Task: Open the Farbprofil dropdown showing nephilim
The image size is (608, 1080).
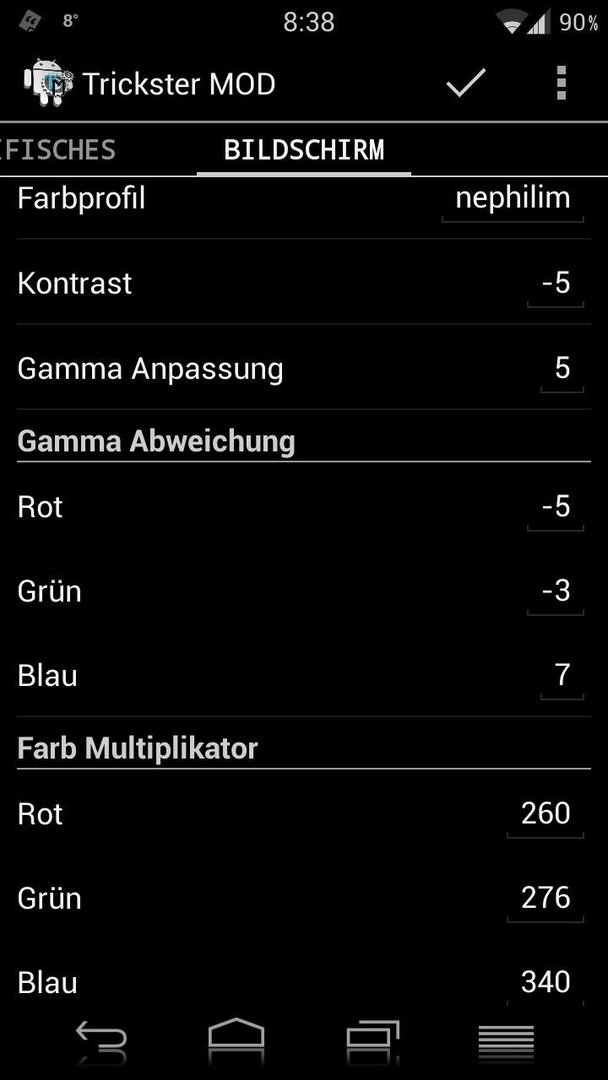Action: tap(513, 199)
